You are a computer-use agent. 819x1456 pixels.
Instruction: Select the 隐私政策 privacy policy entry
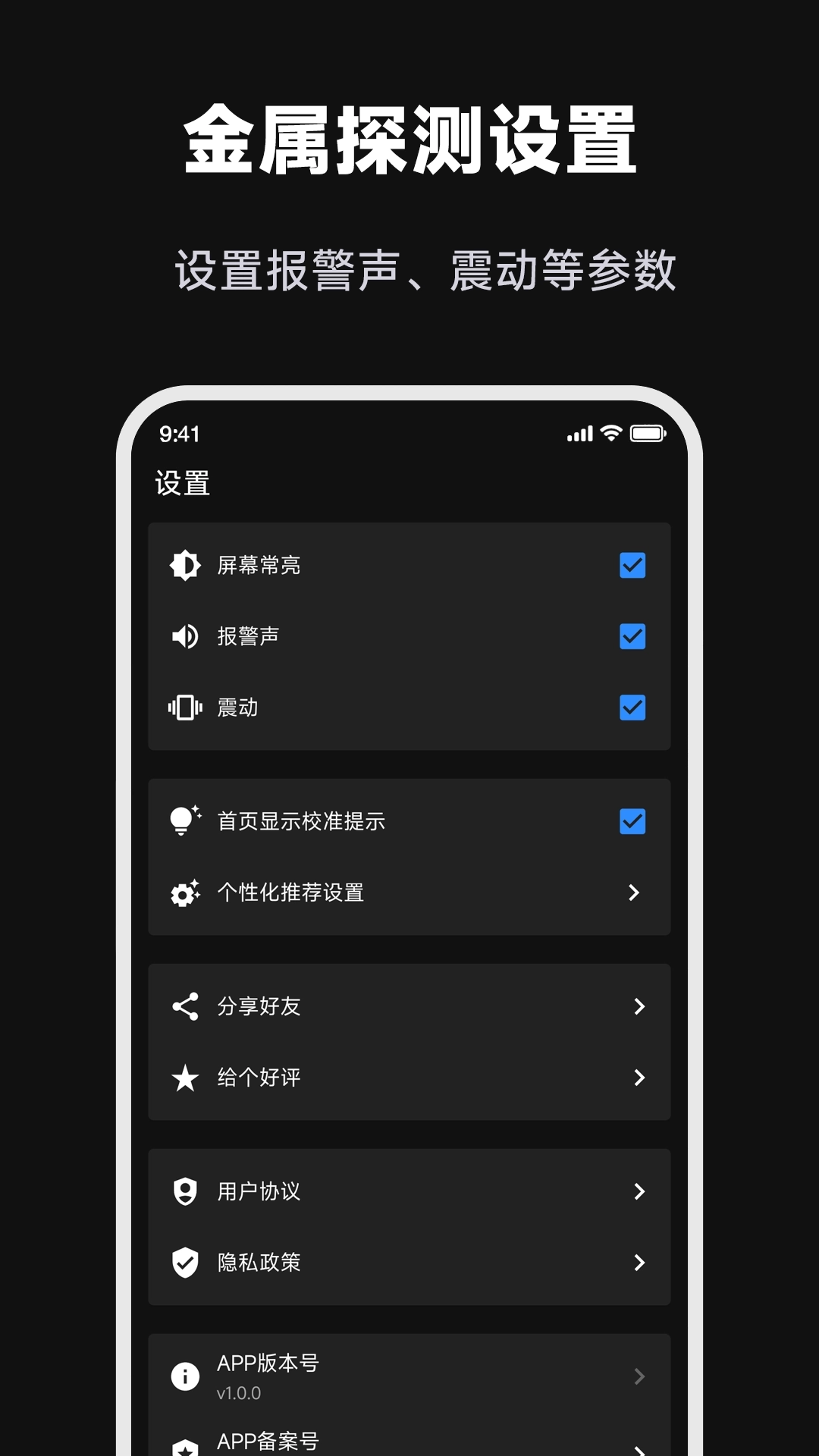point(409,1262)
